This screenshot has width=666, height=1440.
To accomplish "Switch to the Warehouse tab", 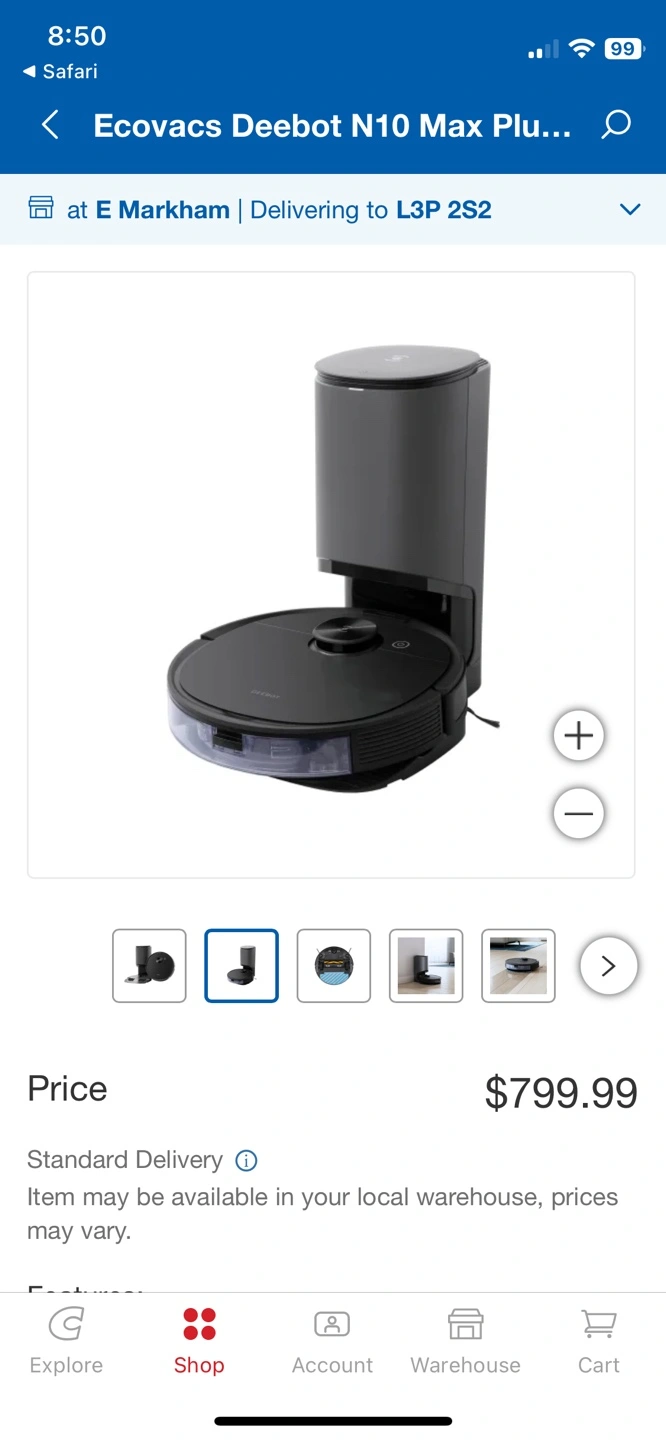I will (465, 1342).
